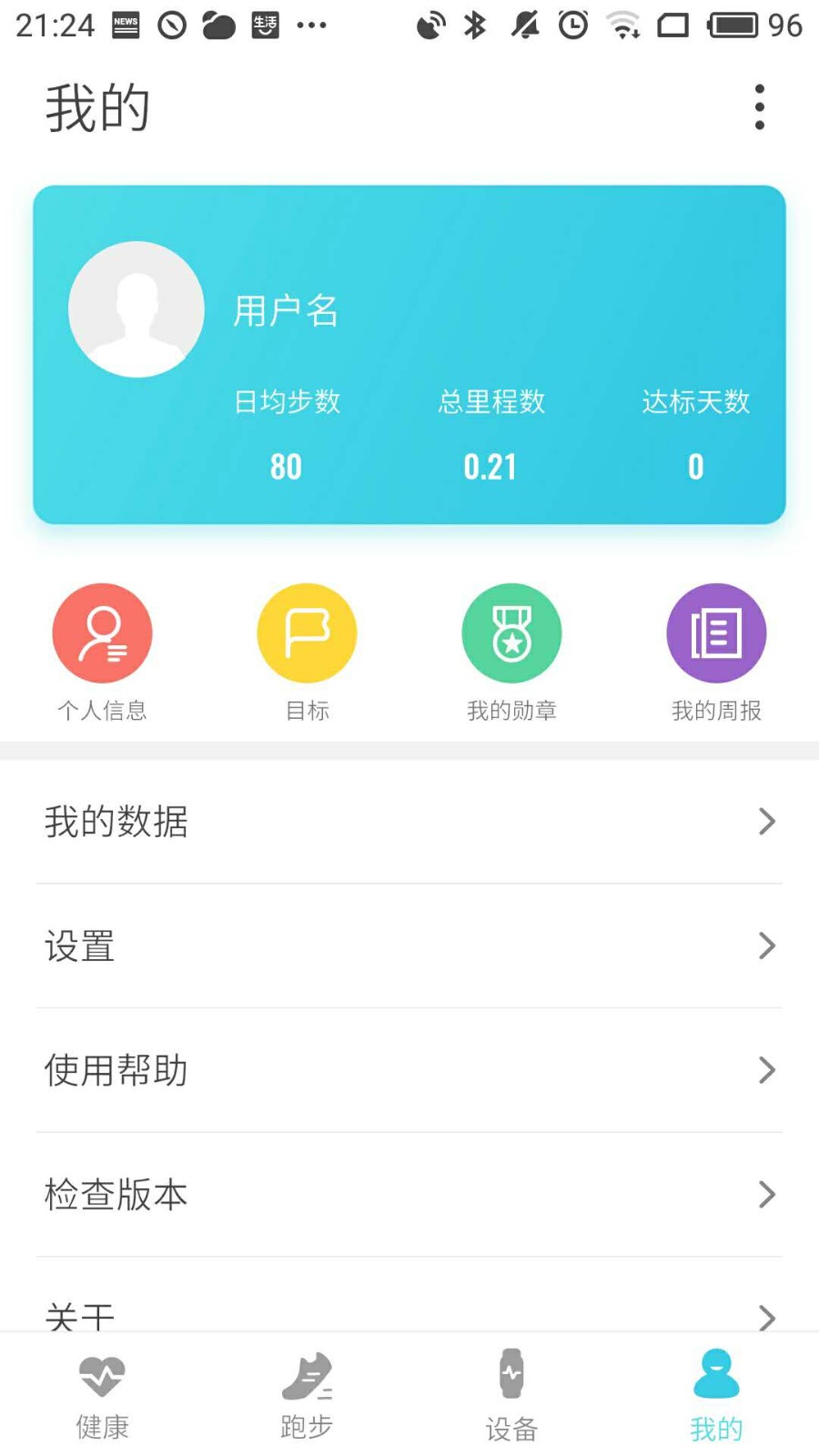This screenshot has height=1456, width=819.
Task: Tap the 达标天数 goal days counter
Action: click(696, 467)
